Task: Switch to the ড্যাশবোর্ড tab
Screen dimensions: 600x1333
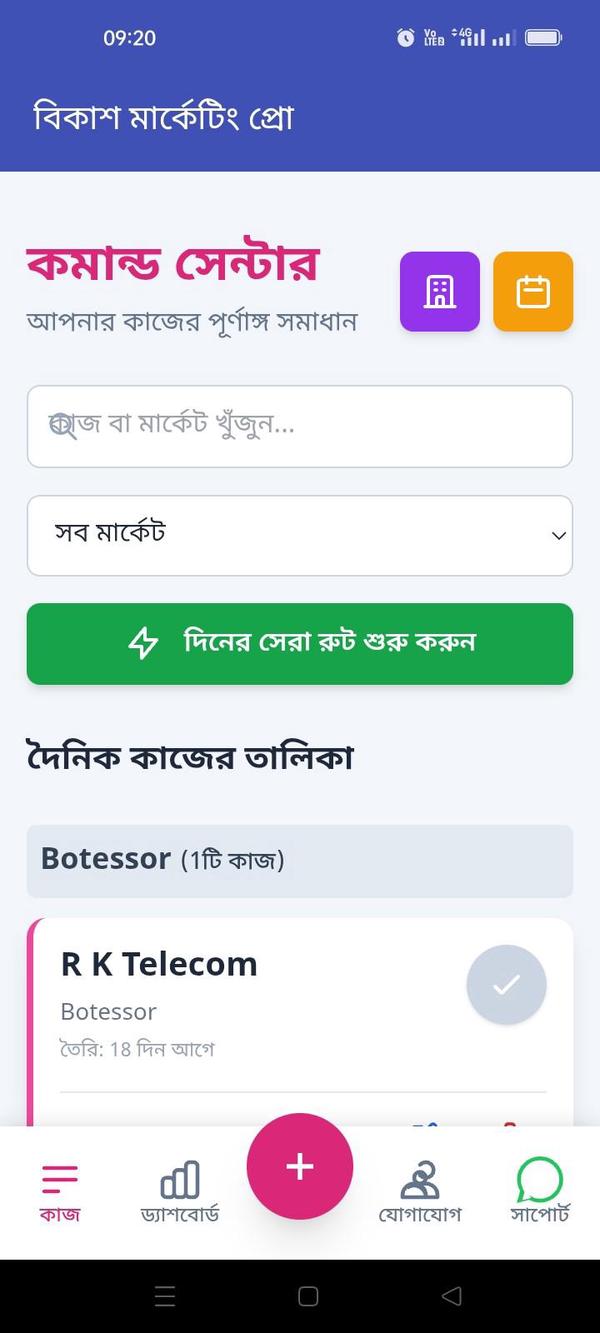Action: pyautogui.click(x=180, y=1192)
